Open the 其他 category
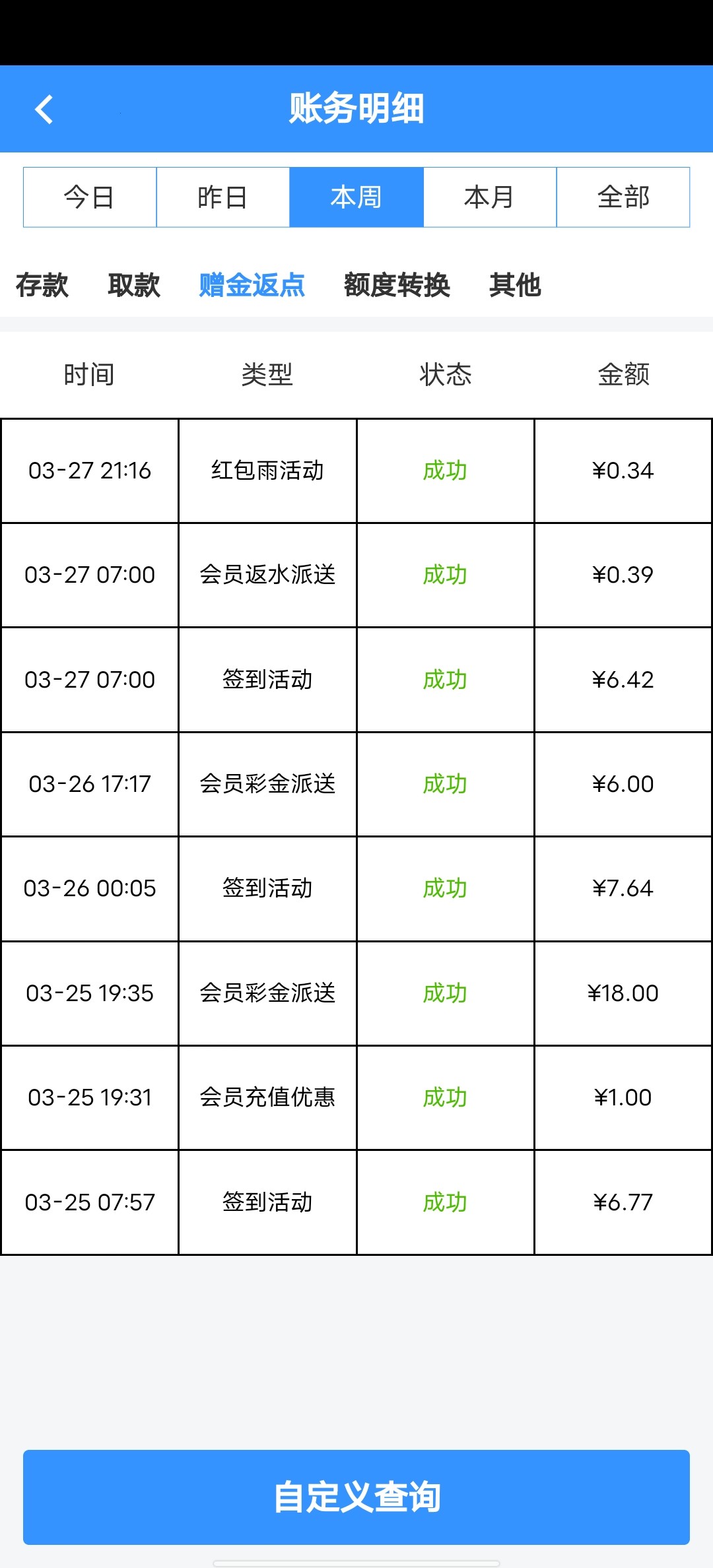 click(515, 285)
